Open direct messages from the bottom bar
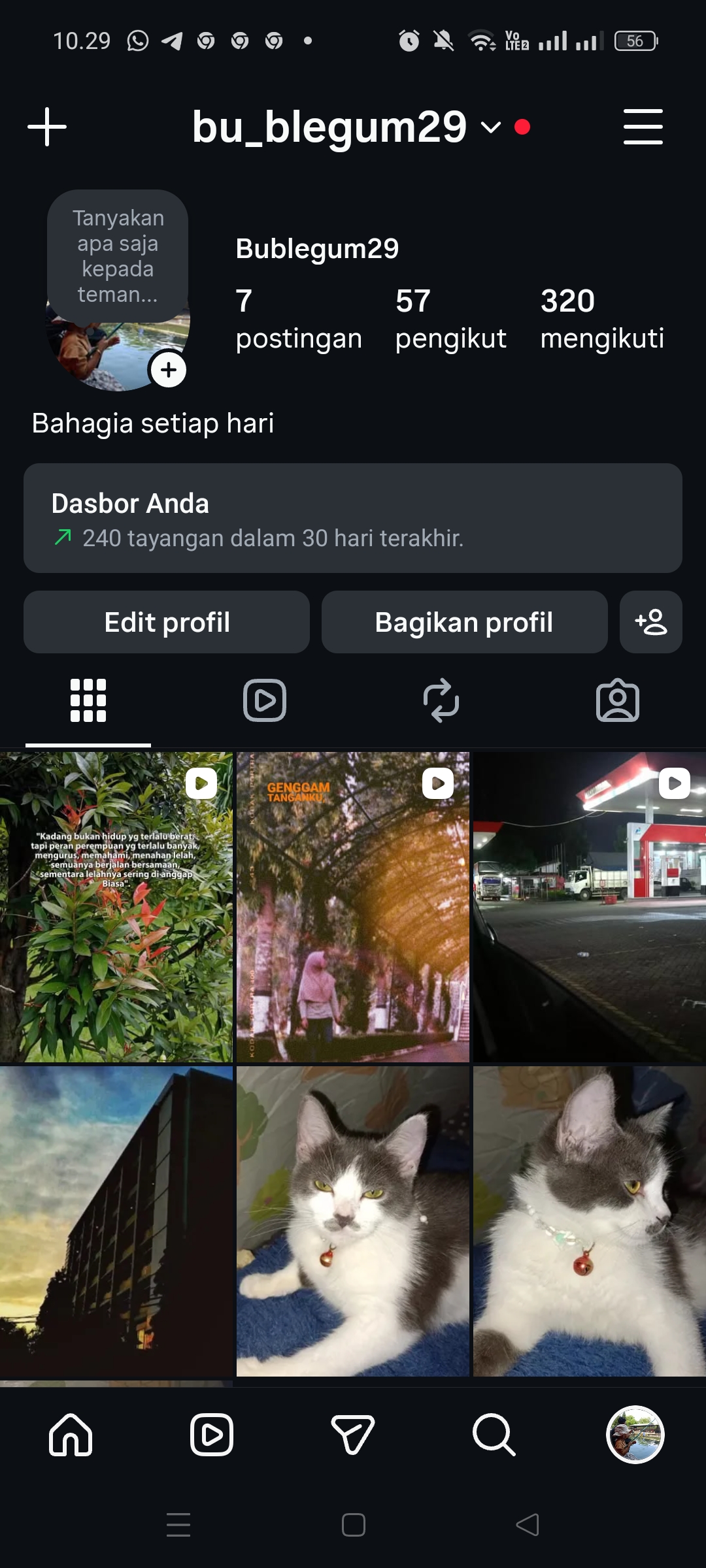The height and width of the screenshot is (1568, 706). point(353,1435)
